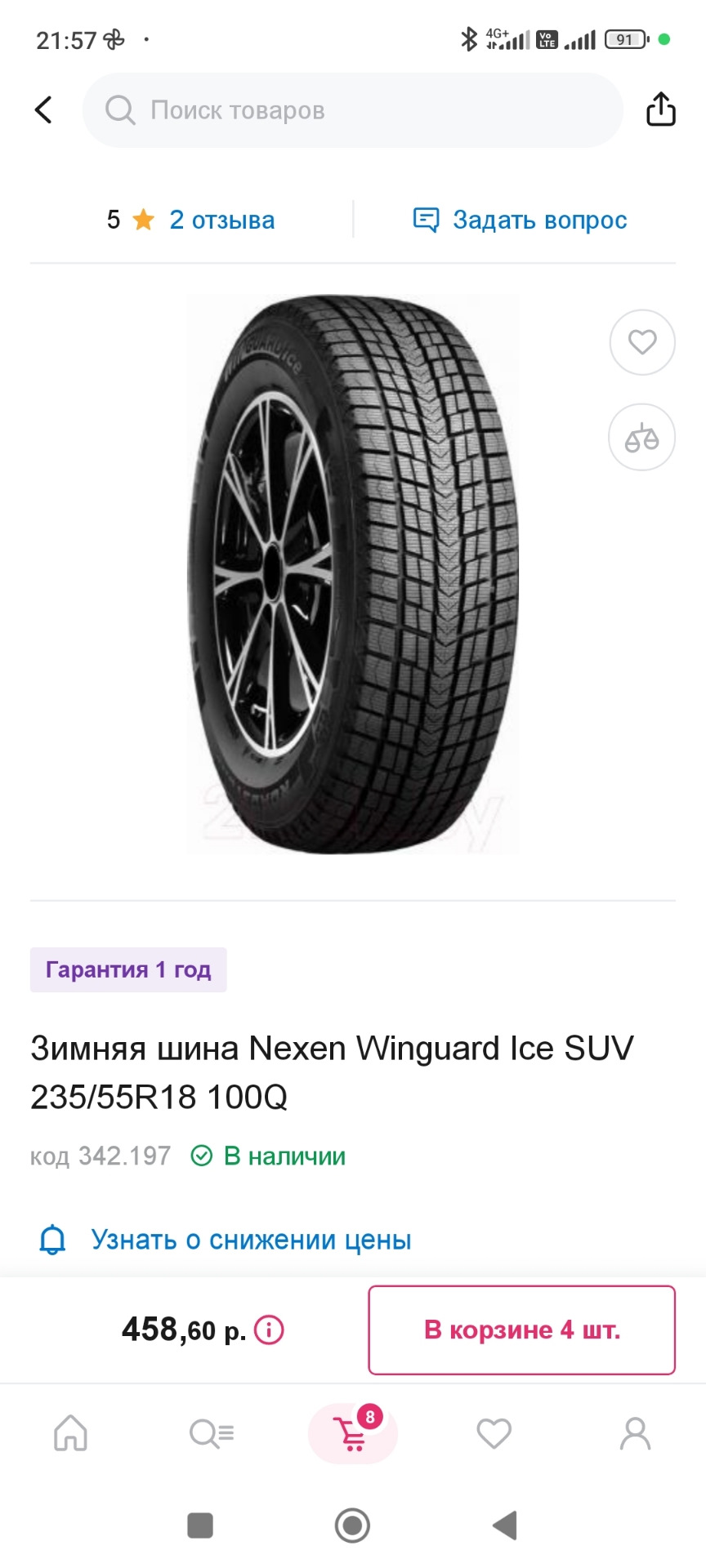Add the tire to comparison
The image size is (706, 1568).
(641, 438)
